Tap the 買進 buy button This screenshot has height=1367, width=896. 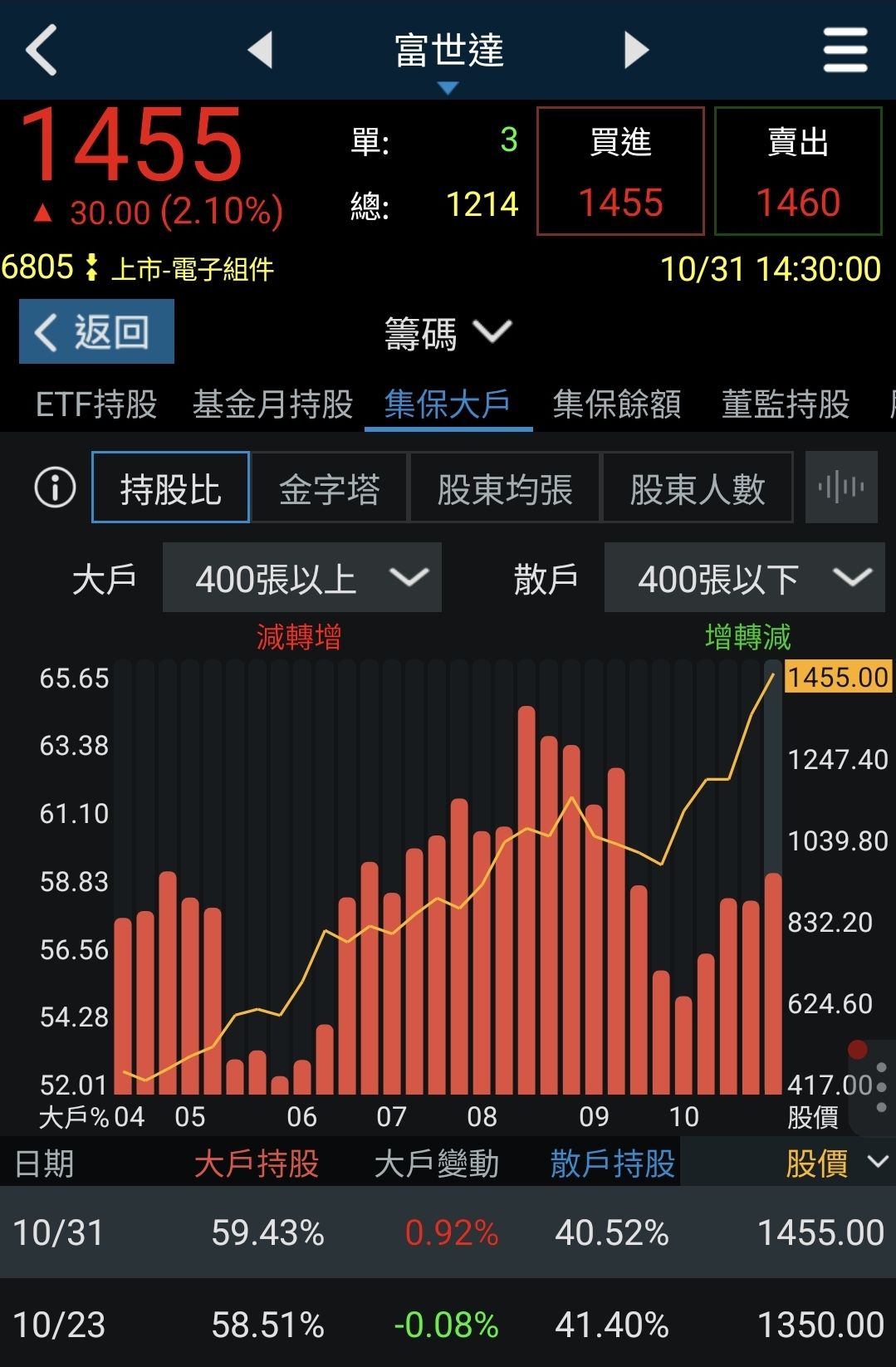pos(620,171)
